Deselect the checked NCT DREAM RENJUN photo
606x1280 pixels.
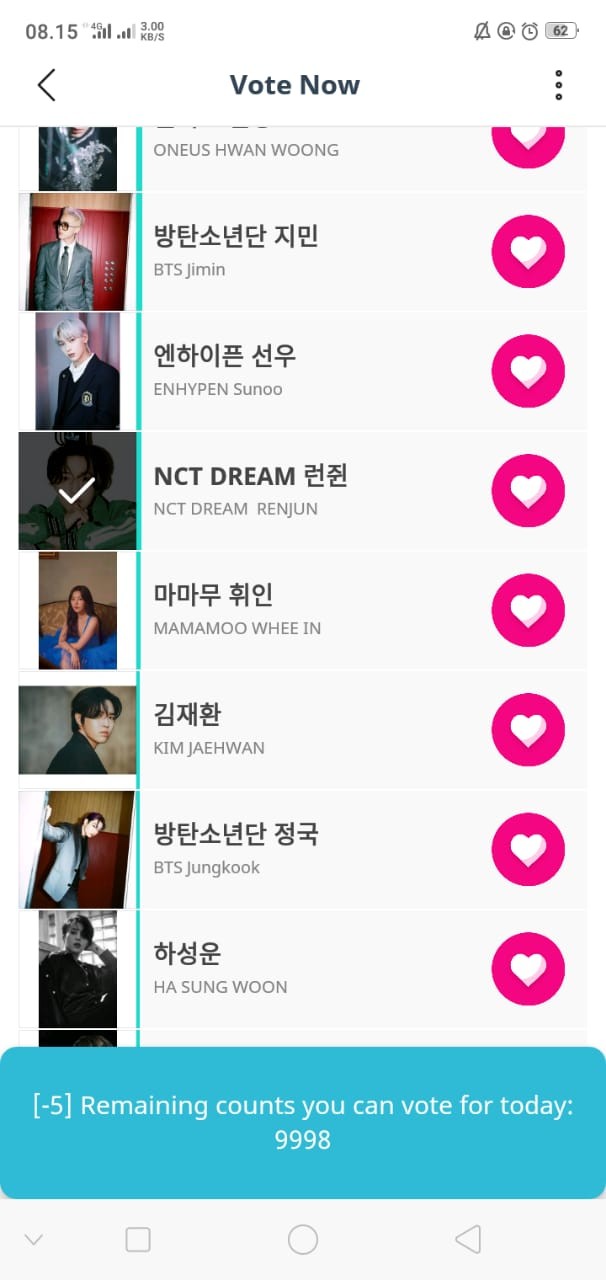tap(77, 491)
